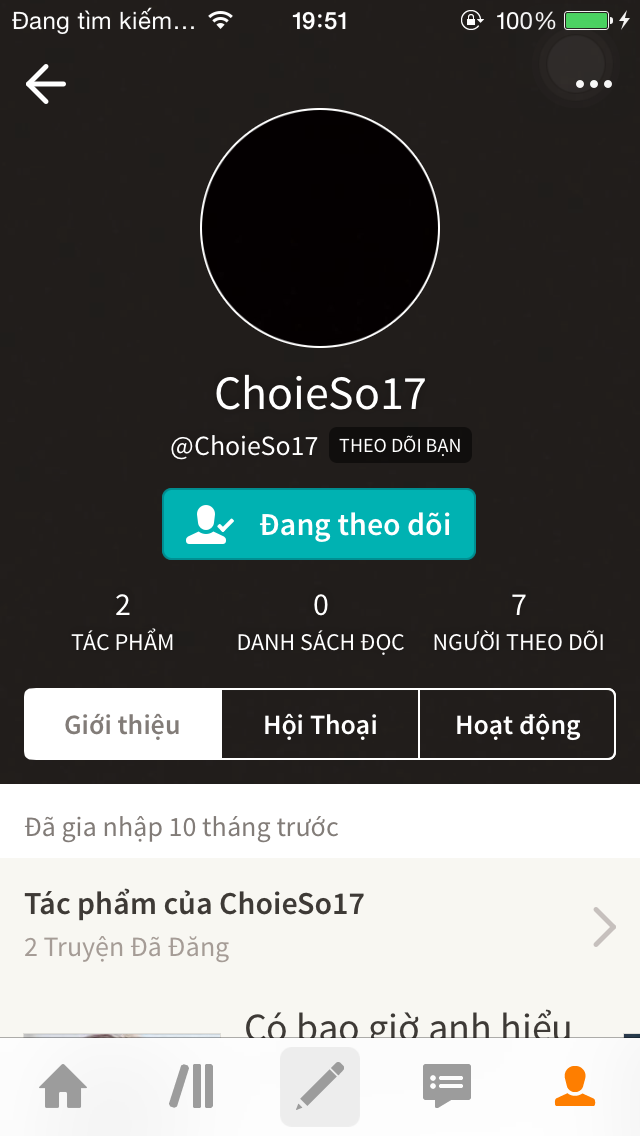
Task: Open the Danh sách đọc reading lists count
Action: pos(320,622)
